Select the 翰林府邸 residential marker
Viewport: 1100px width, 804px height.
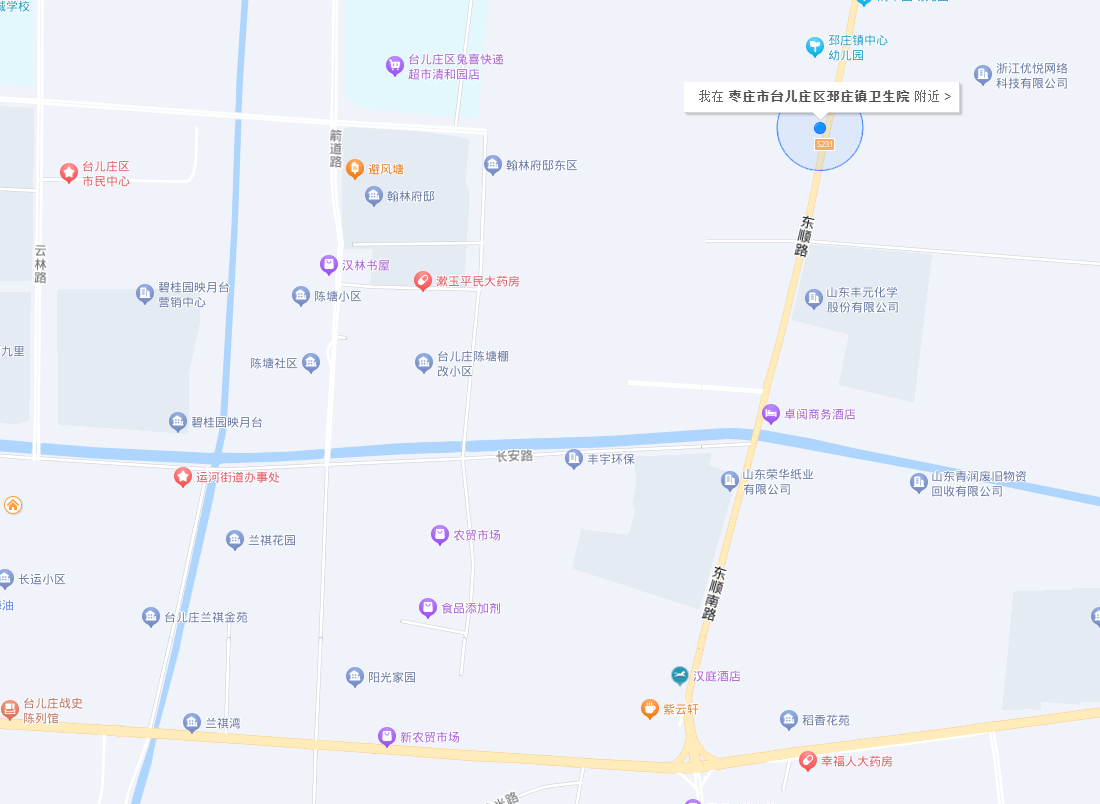coord(374,196)
